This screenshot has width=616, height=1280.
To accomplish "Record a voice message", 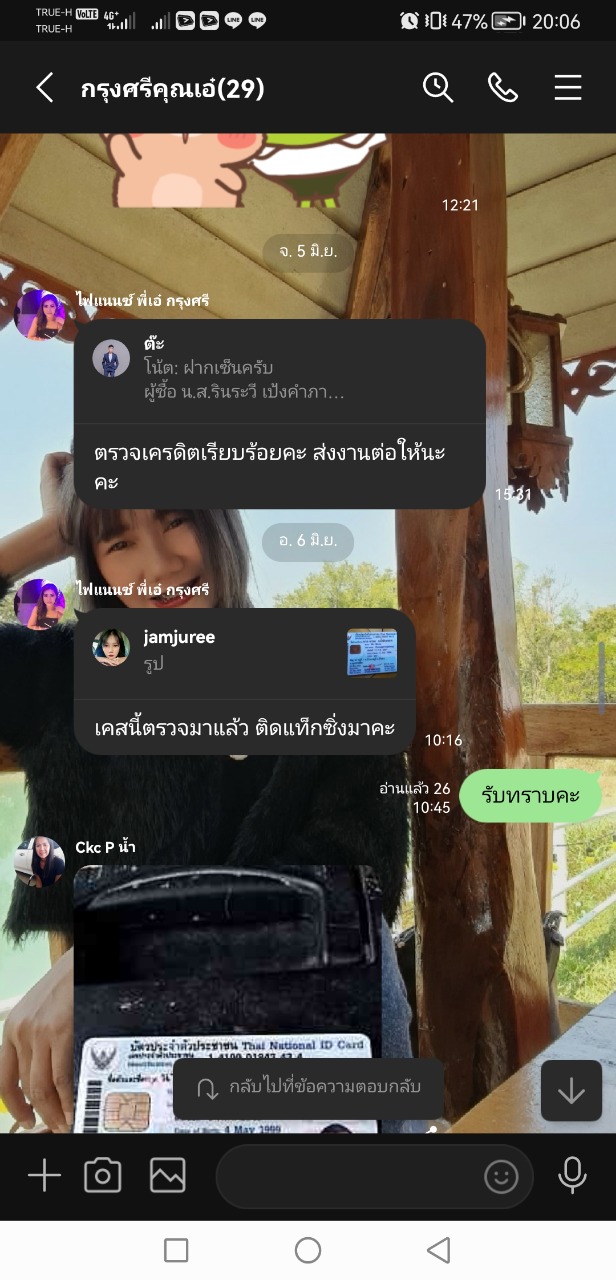I will [572, 1176].
